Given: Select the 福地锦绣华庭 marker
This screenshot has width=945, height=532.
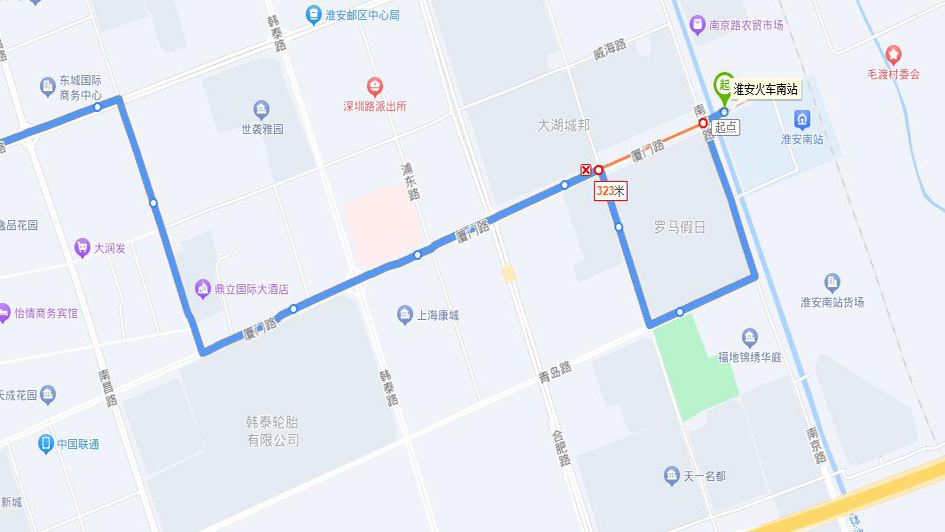Looking at the screenshot, I should [x=750, y=338].
